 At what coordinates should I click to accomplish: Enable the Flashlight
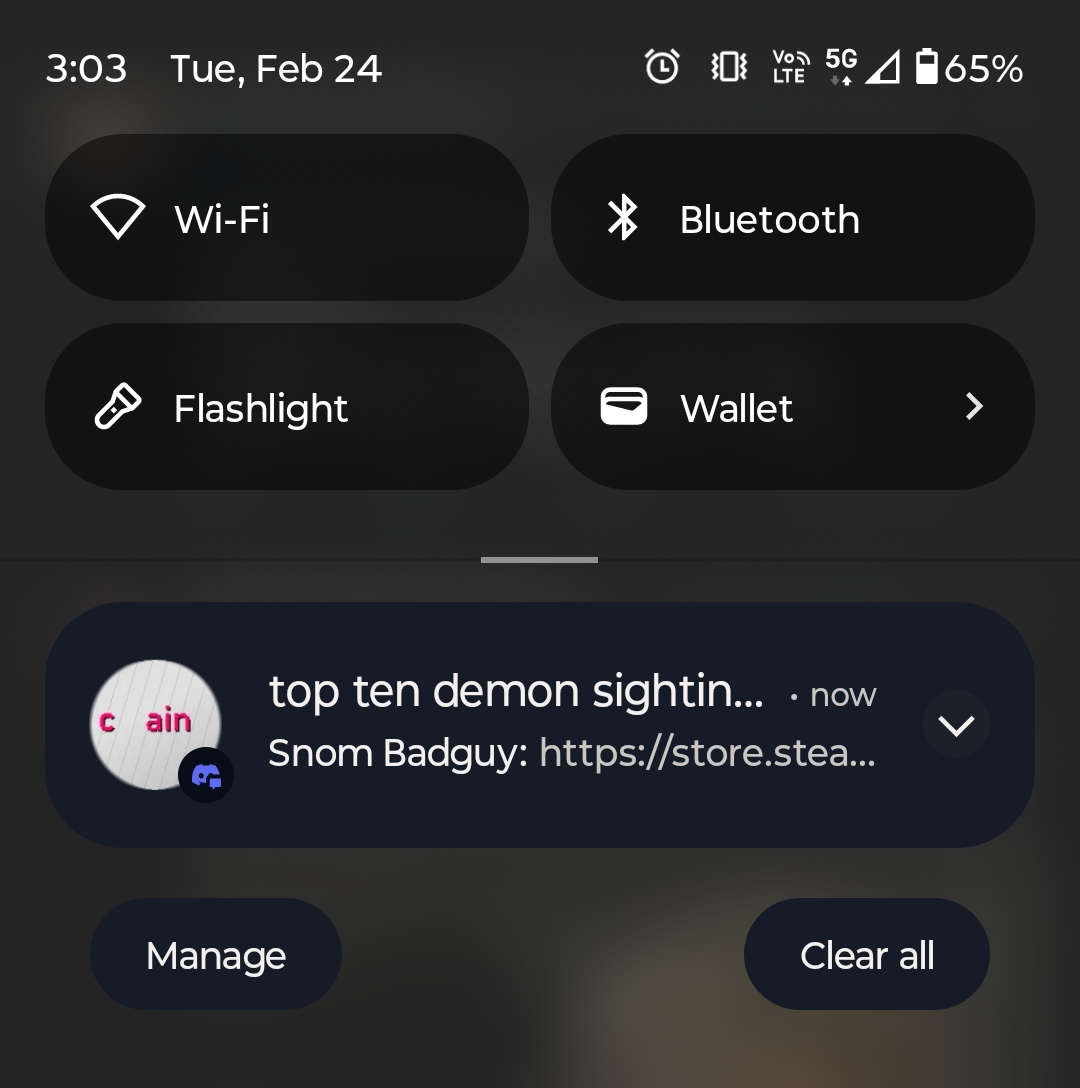tap(286, 407)
